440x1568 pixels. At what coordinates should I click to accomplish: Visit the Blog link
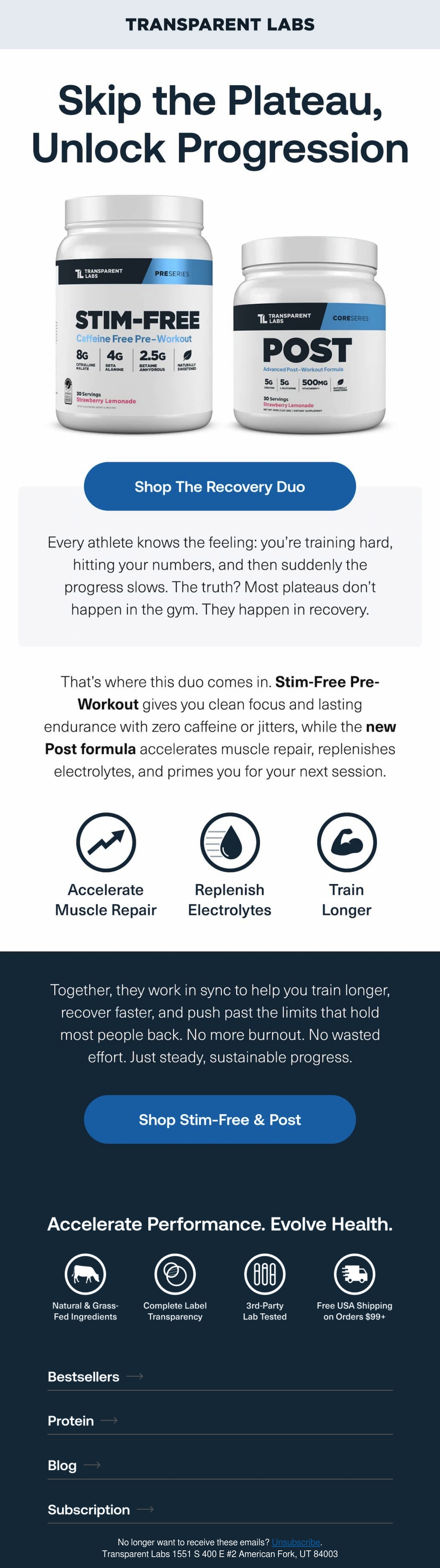(219, 1465)
